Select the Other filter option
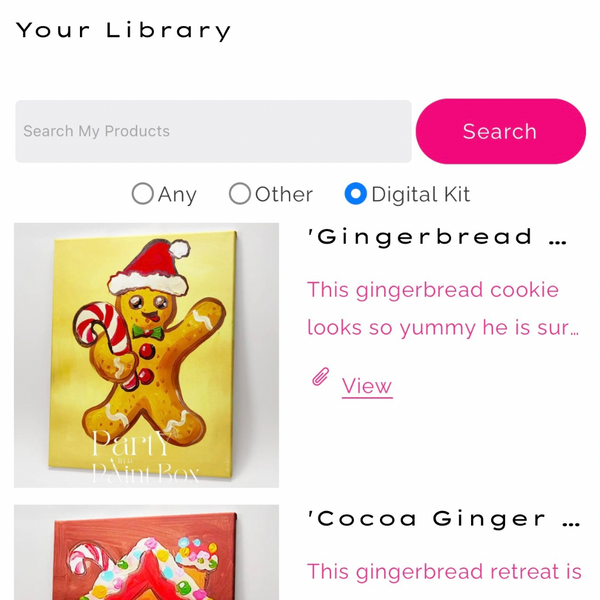 click(x=240, y=194)
